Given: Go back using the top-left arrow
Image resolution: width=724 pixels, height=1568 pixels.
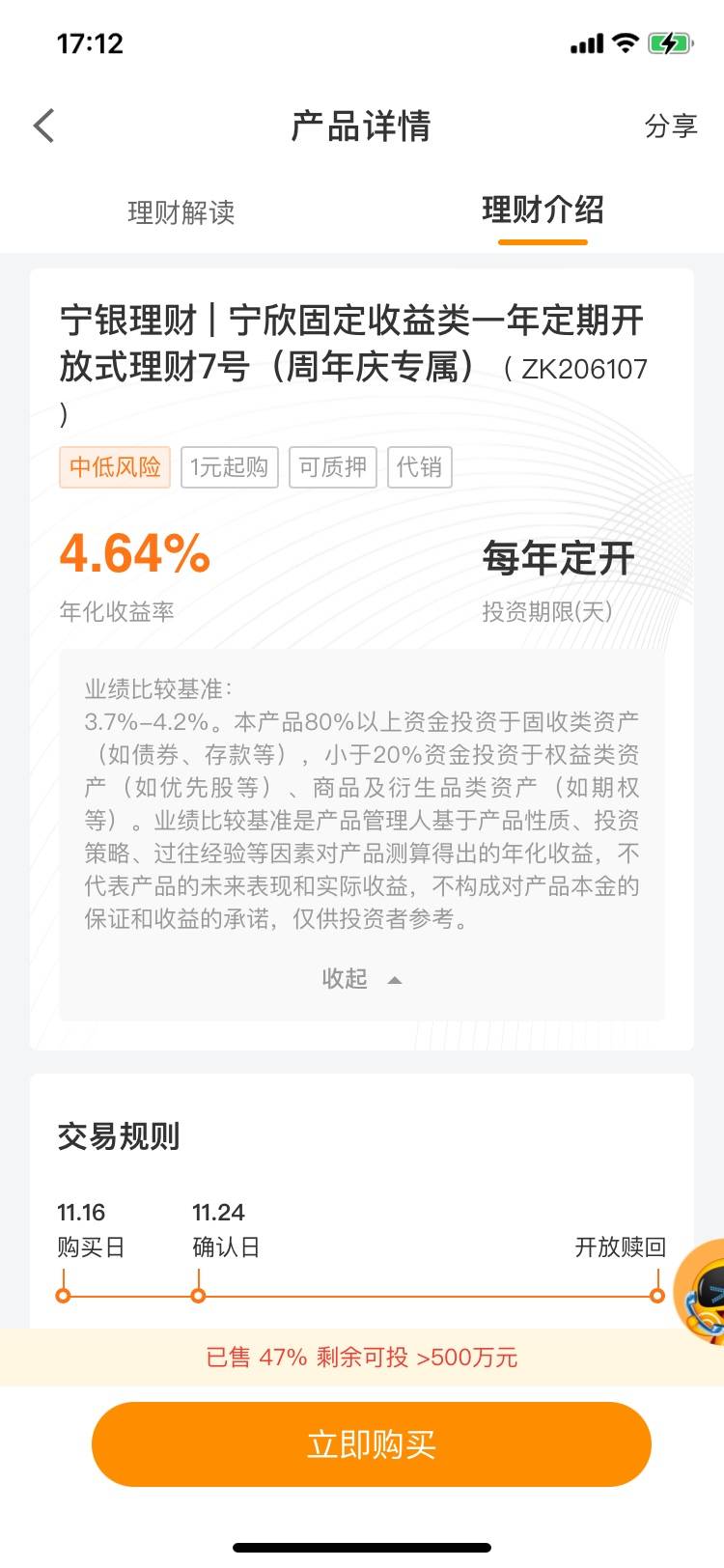Looking at the screenshot, I should point(44,126).
